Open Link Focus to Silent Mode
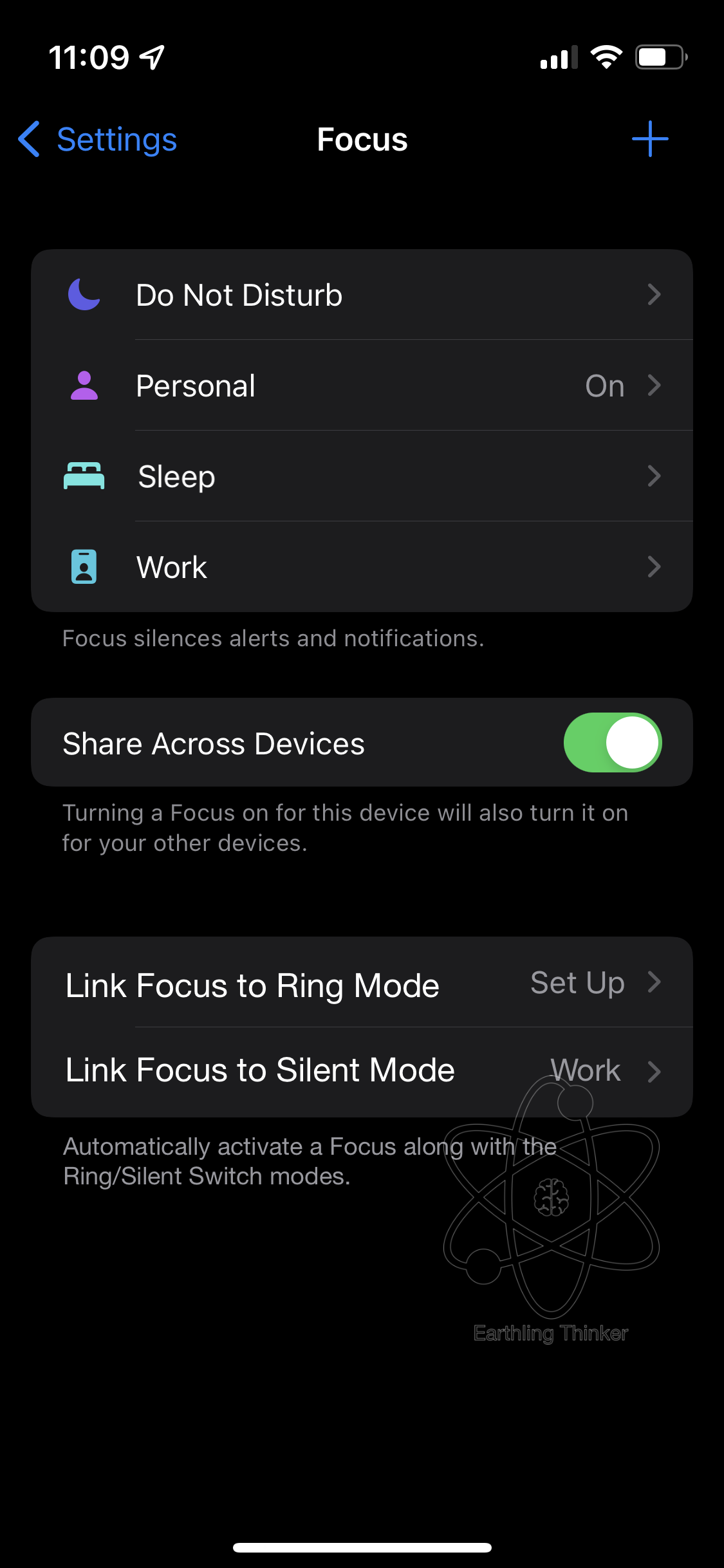The width and height of the screenshot is (724, 1568). [362, 1071]
